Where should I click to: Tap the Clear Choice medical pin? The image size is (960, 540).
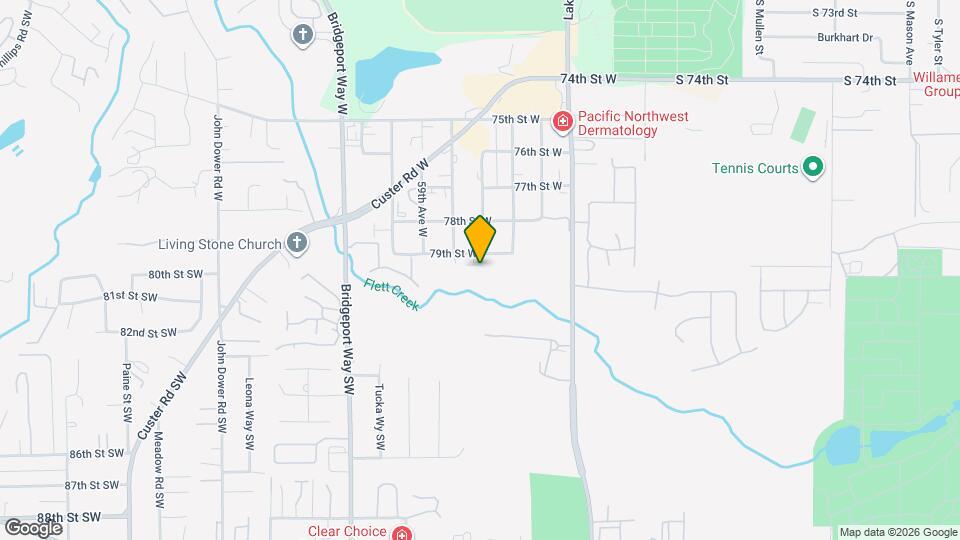click(401, 533)
